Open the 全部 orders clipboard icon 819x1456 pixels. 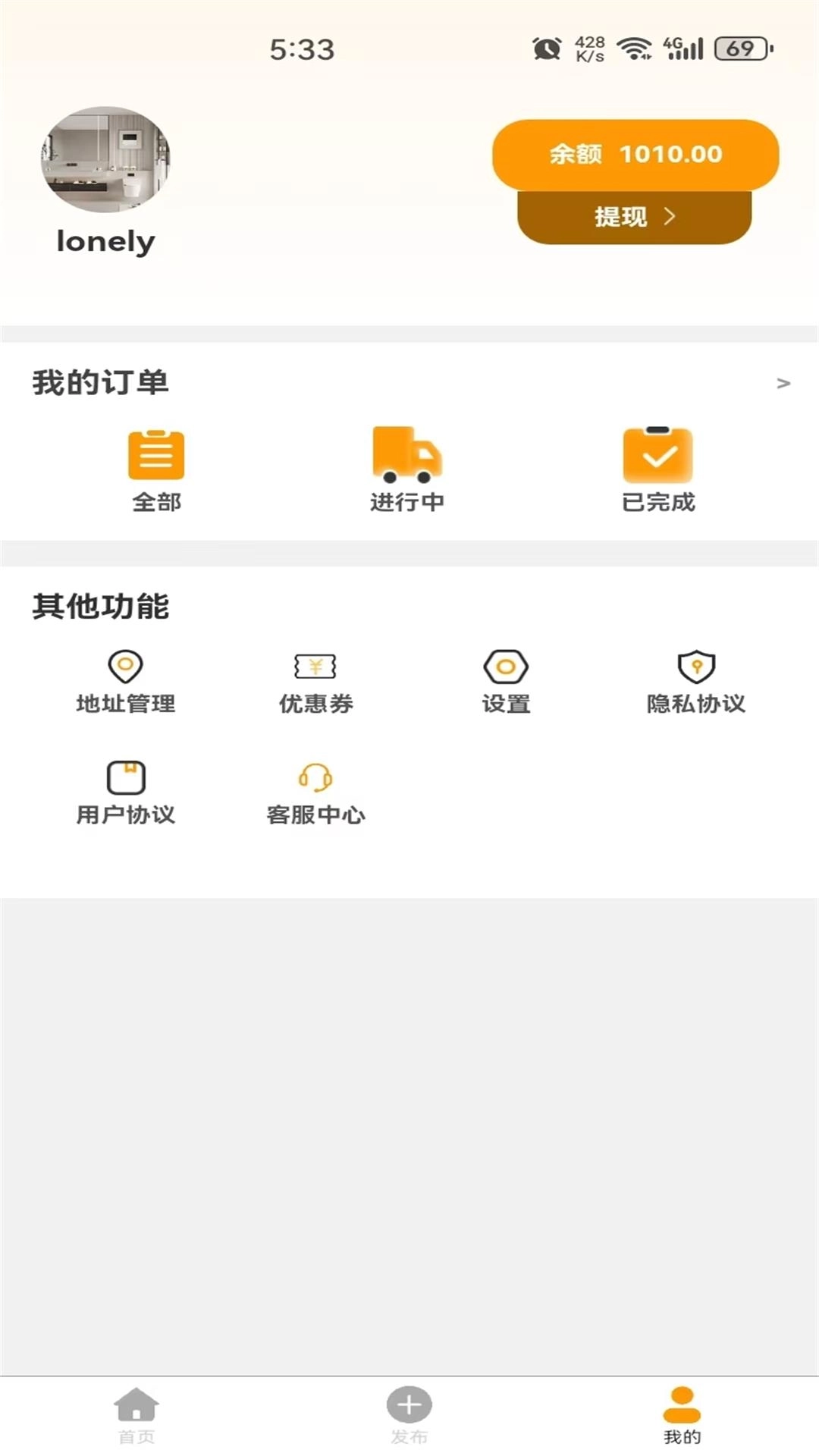(x=156, y=455)
